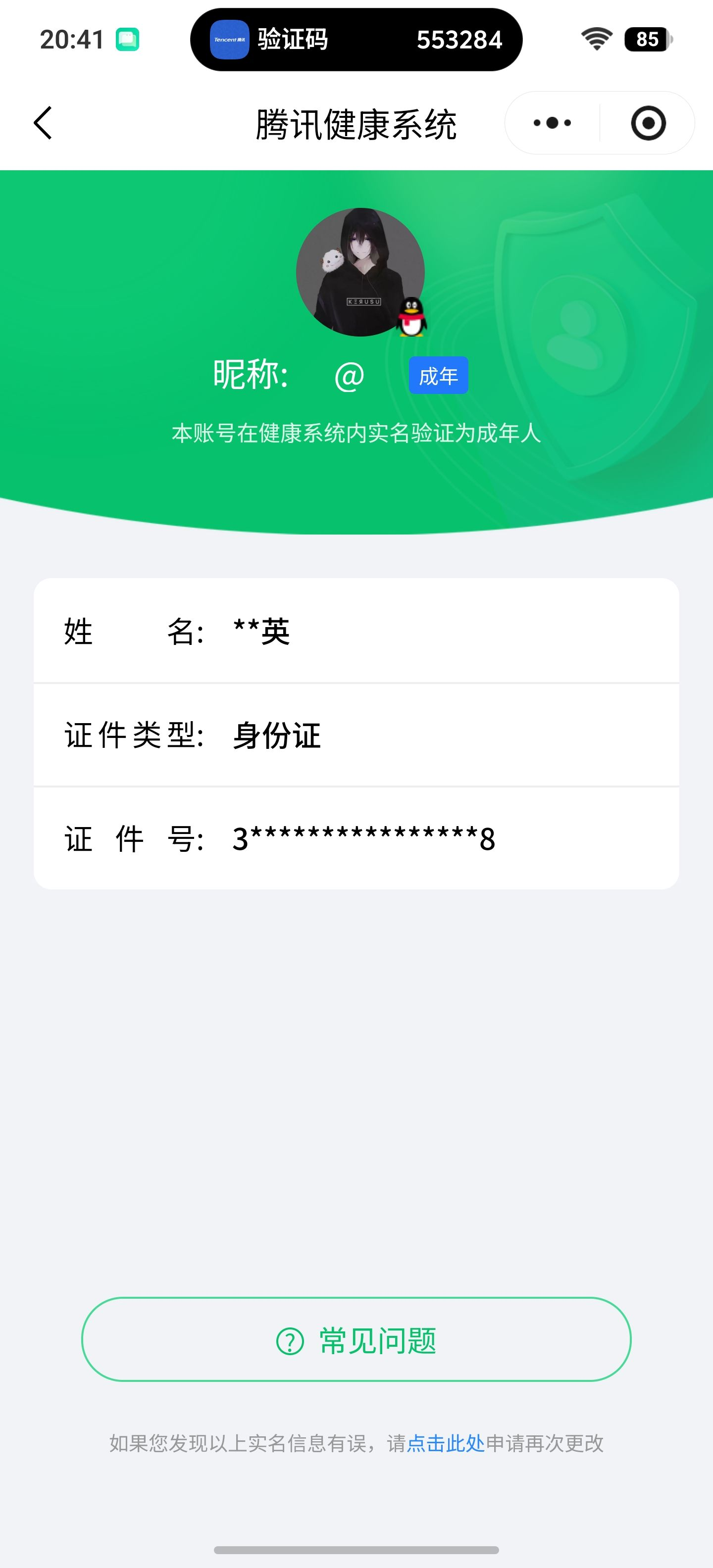
Task: Tap the Tencent icon in notification banner
Action: coord(230,39)
